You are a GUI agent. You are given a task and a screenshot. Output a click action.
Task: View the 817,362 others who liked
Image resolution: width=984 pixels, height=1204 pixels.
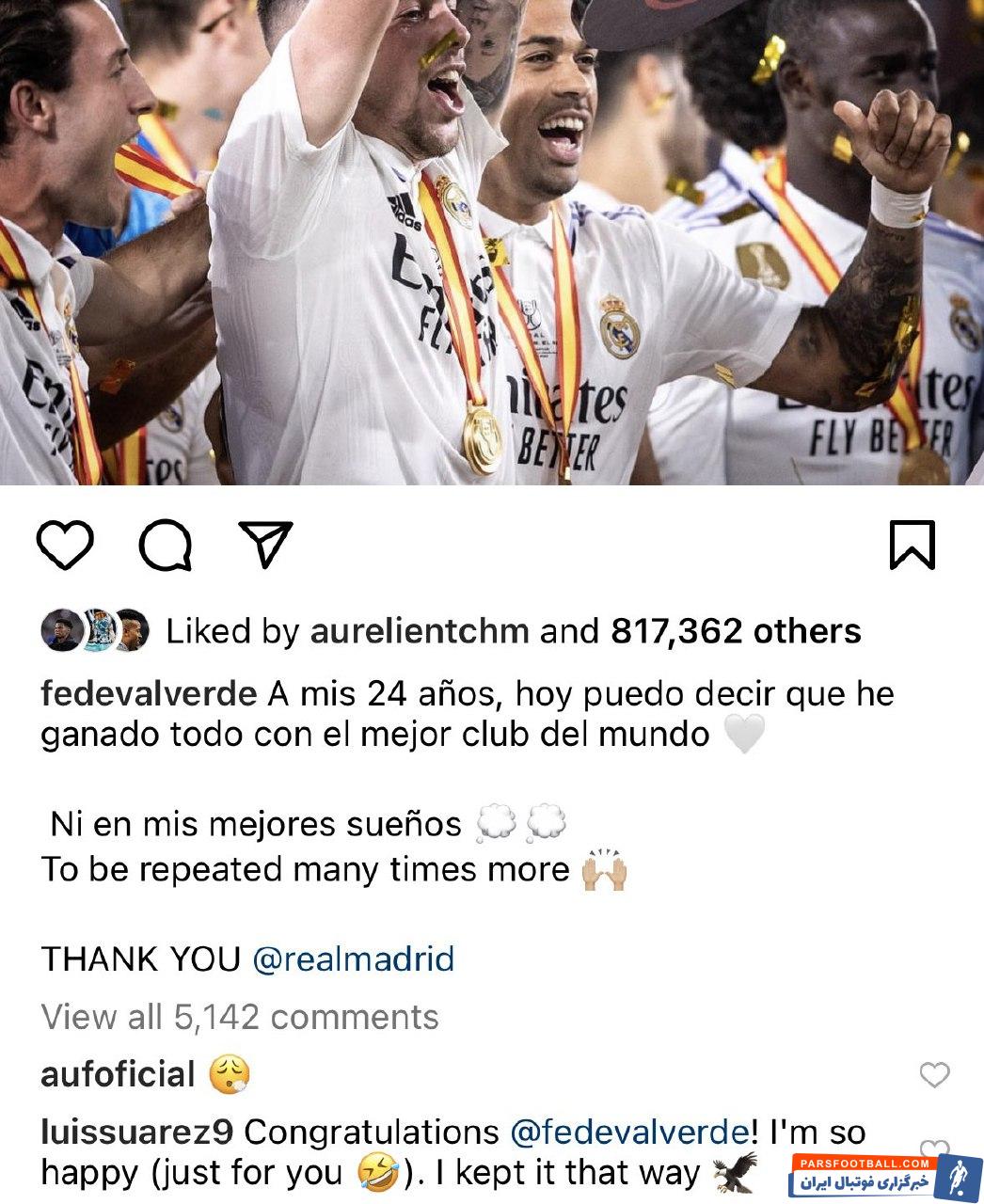736,631
